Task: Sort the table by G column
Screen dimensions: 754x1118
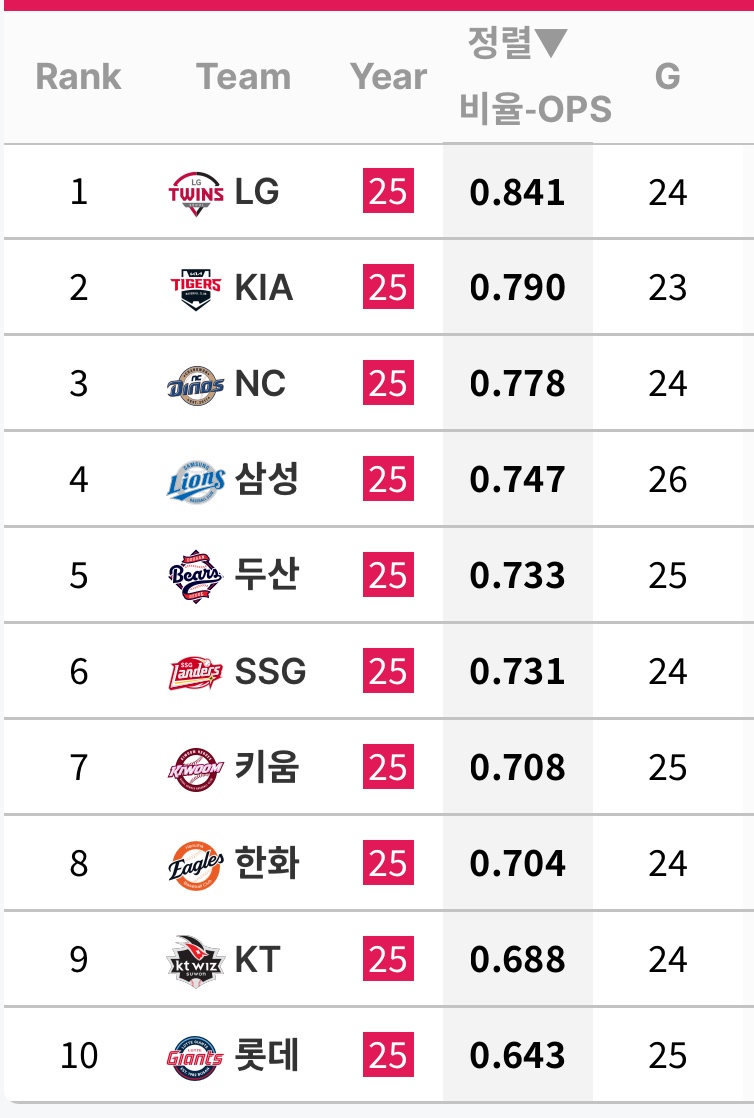Action: pyautogui.click(x=667, y=77)
